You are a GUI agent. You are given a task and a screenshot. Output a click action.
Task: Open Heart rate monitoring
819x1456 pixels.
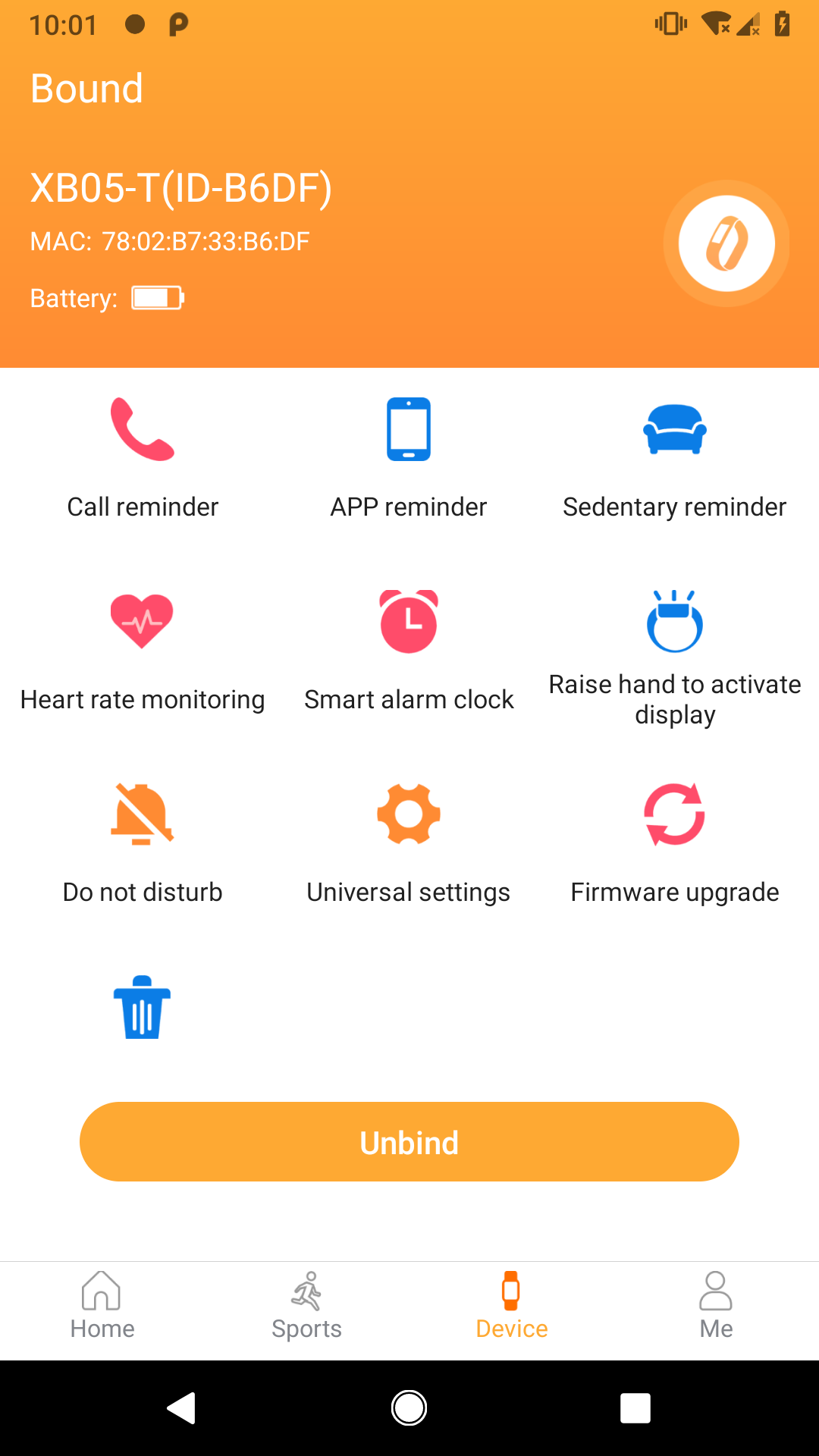(142, 648)
